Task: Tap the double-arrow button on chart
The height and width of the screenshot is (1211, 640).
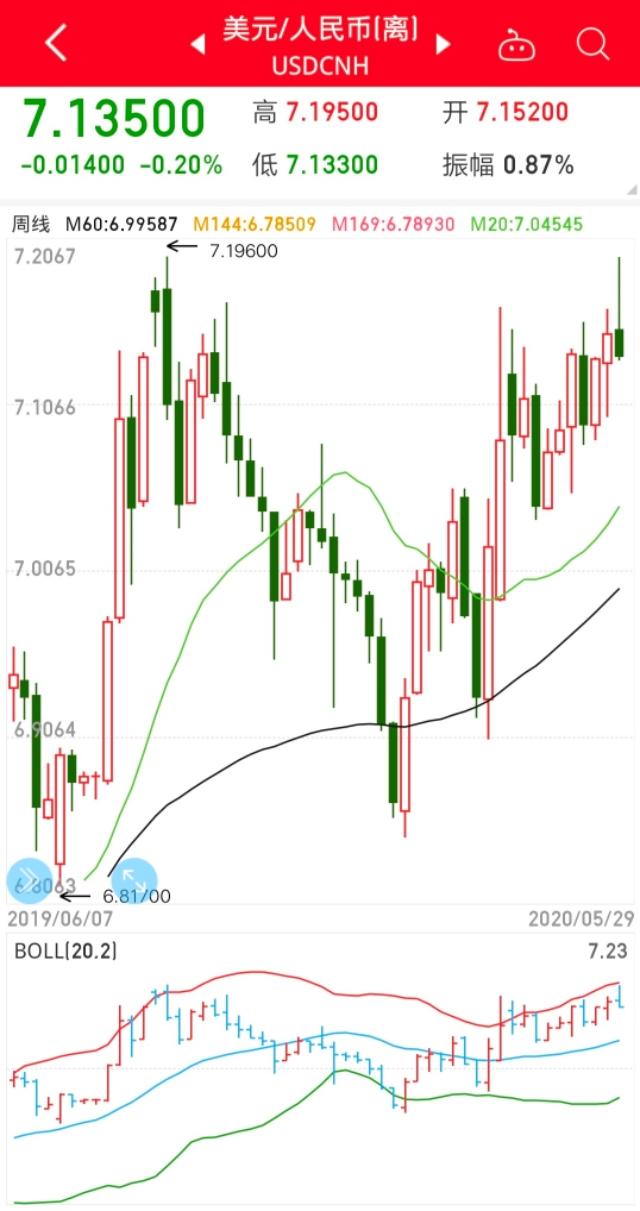Action: tap(28, 880)
